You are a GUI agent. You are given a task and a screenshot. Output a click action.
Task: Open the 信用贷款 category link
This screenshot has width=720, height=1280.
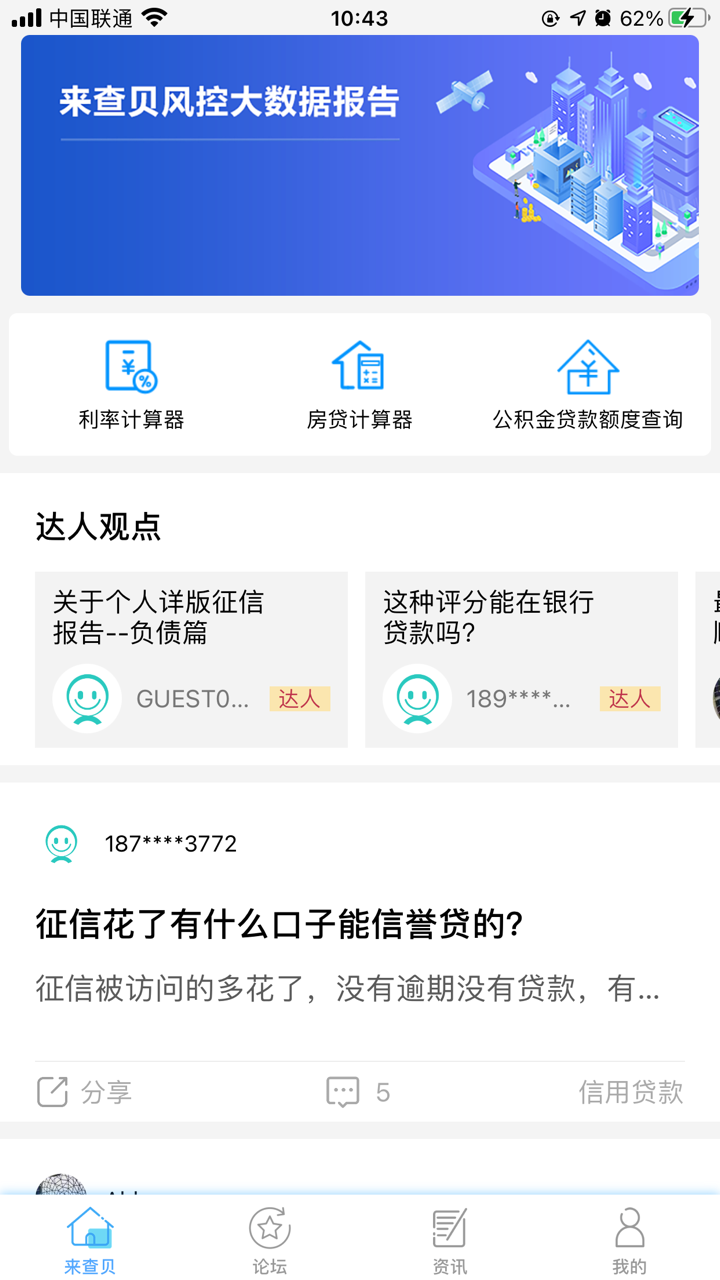(632, 1091)
